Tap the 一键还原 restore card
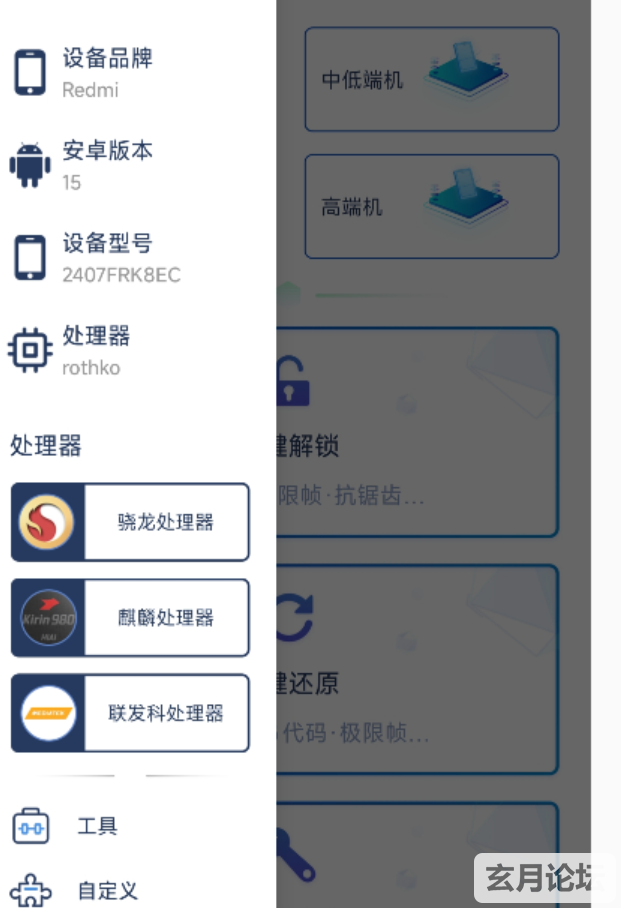621x908 pixels. pos(416,669)
